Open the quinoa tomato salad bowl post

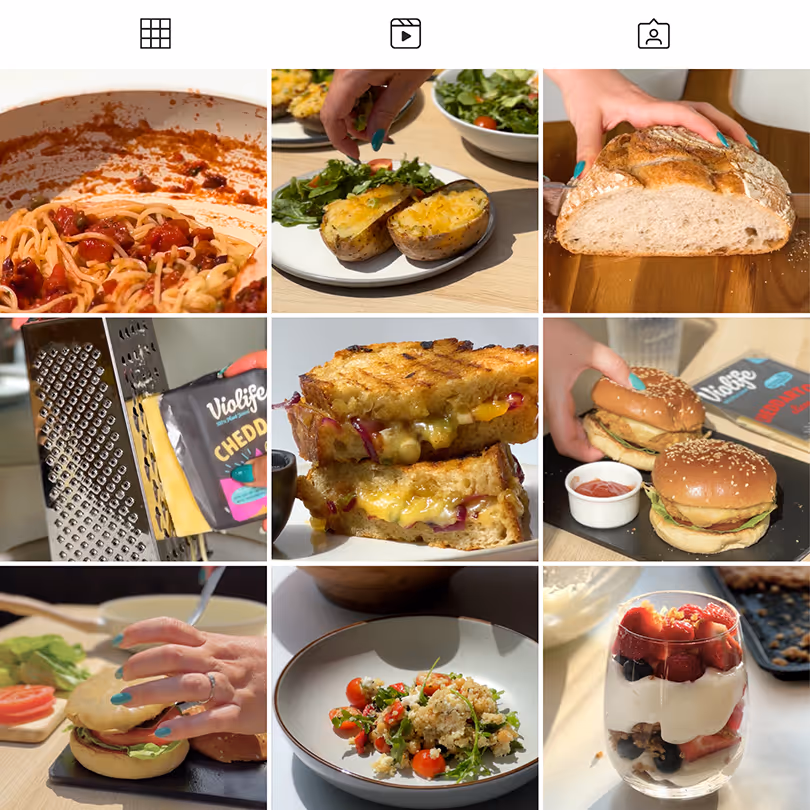405,687
